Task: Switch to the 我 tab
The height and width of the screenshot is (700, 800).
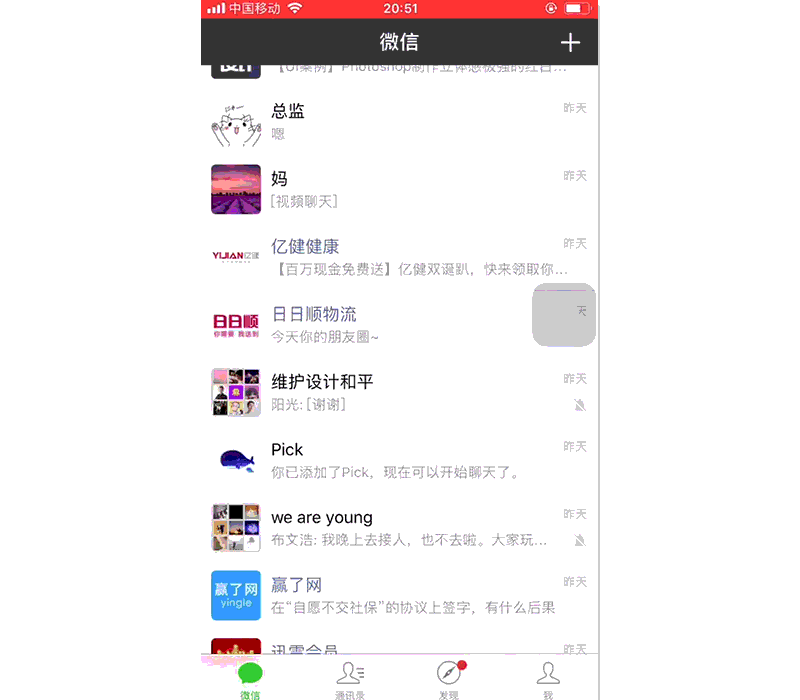Action: (548, 678)
